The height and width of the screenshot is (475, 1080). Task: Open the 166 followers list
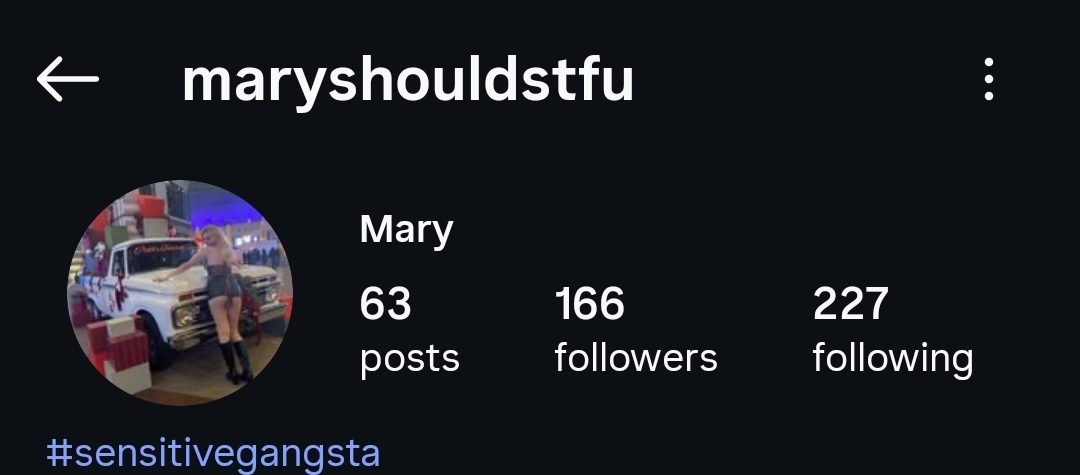(635, 330)
